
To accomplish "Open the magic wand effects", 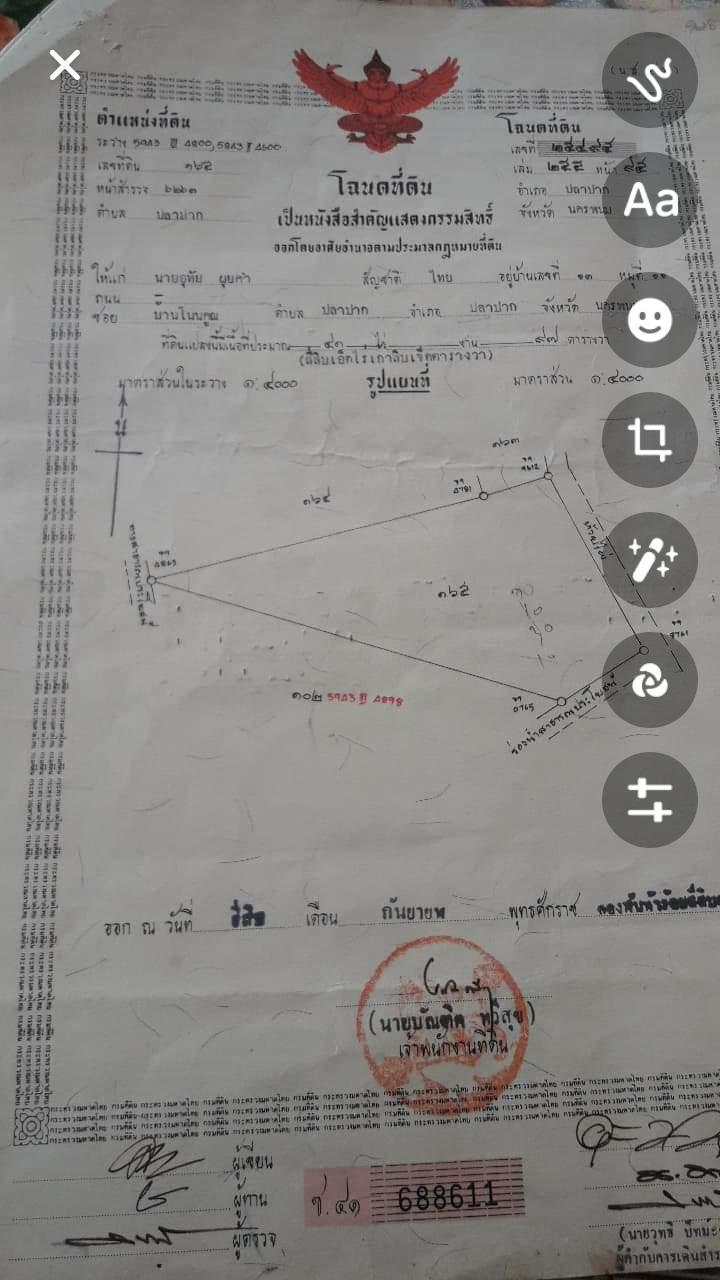I will coord(651,560).
